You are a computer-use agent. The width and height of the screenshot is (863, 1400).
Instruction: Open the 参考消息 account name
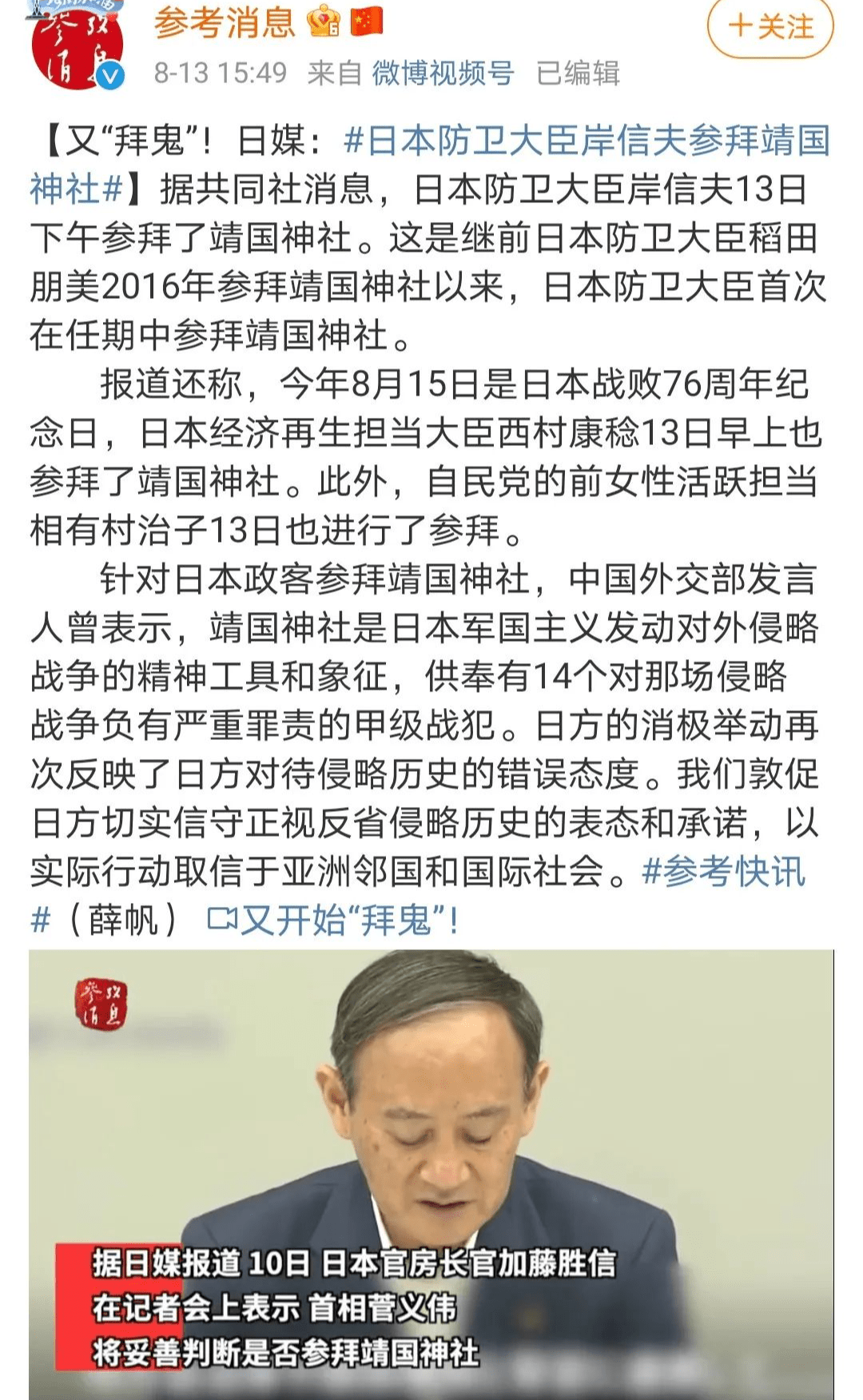[225, 22]
